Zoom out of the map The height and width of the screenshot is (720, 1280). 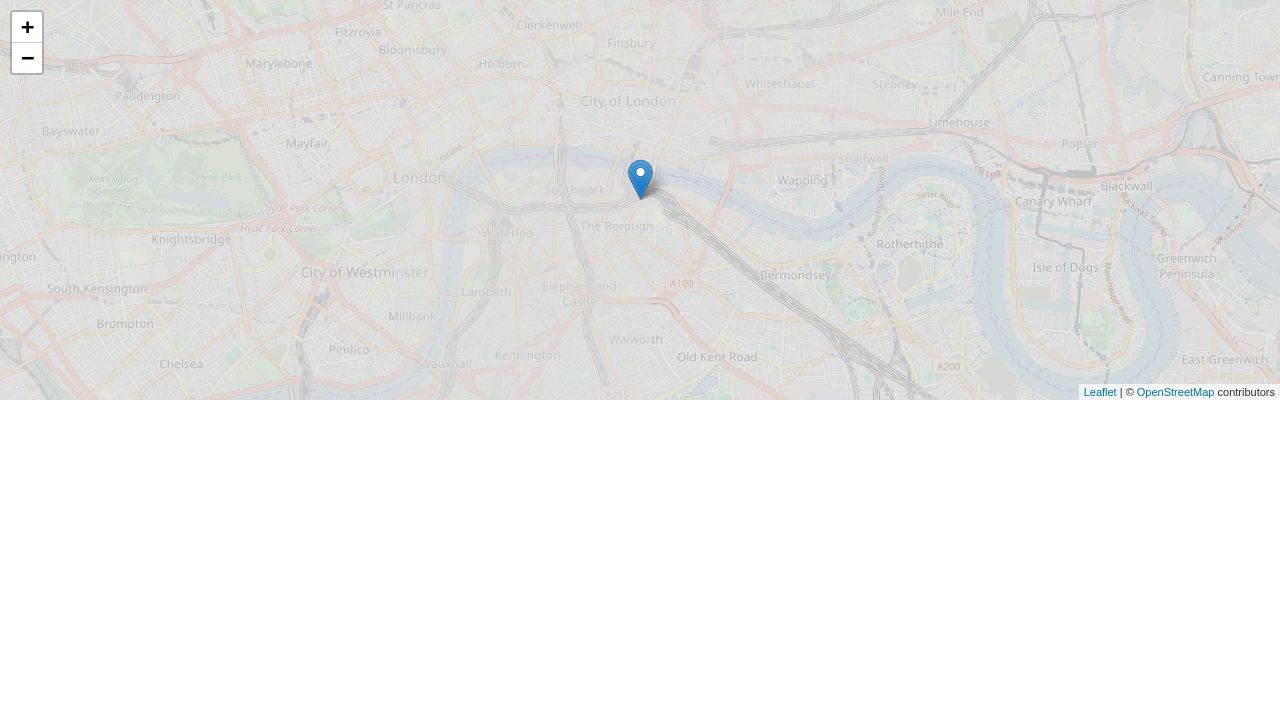click(x=27, y=58)
